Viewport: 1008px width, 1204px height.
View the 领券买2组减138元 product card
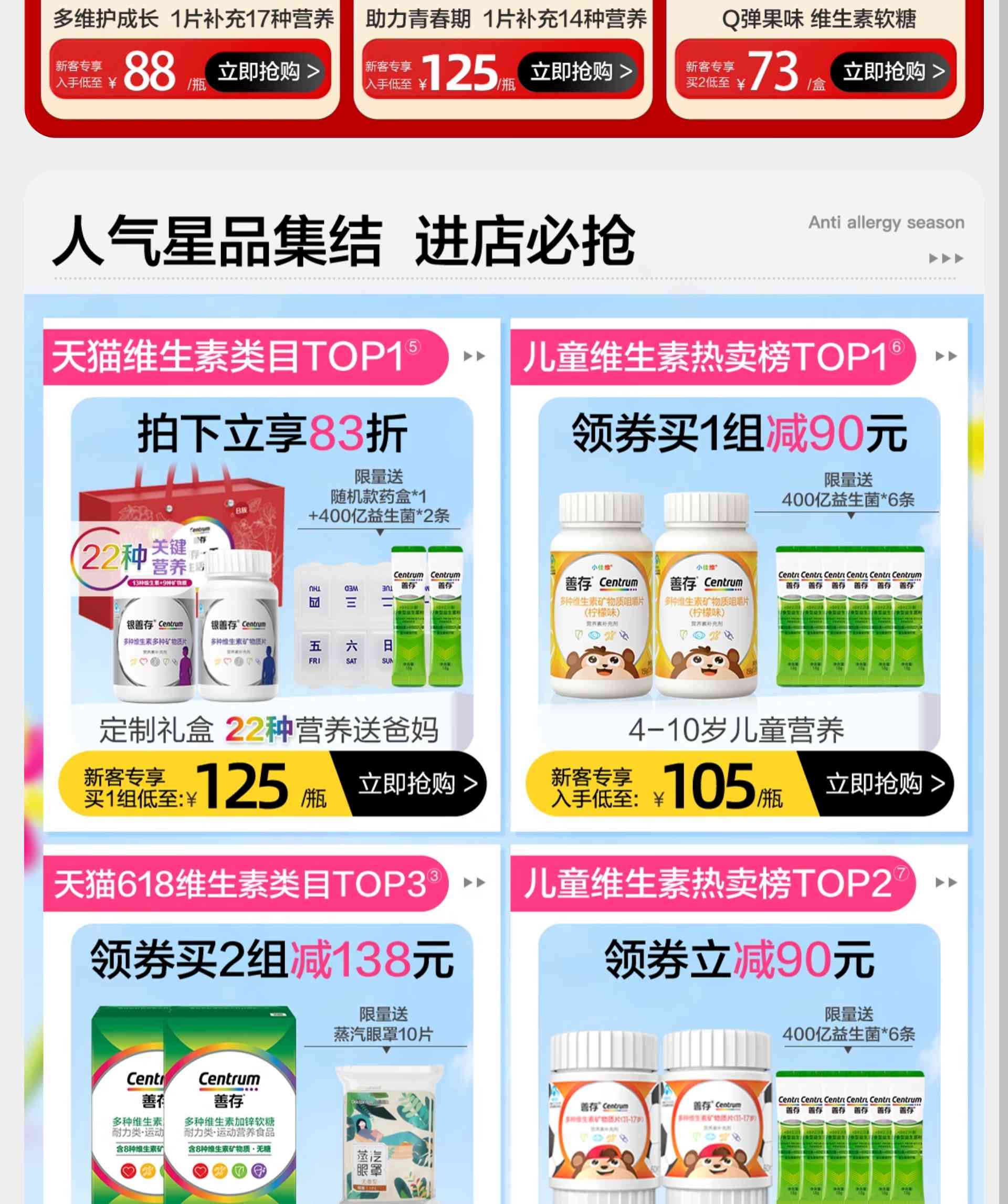click(272, 1066)
